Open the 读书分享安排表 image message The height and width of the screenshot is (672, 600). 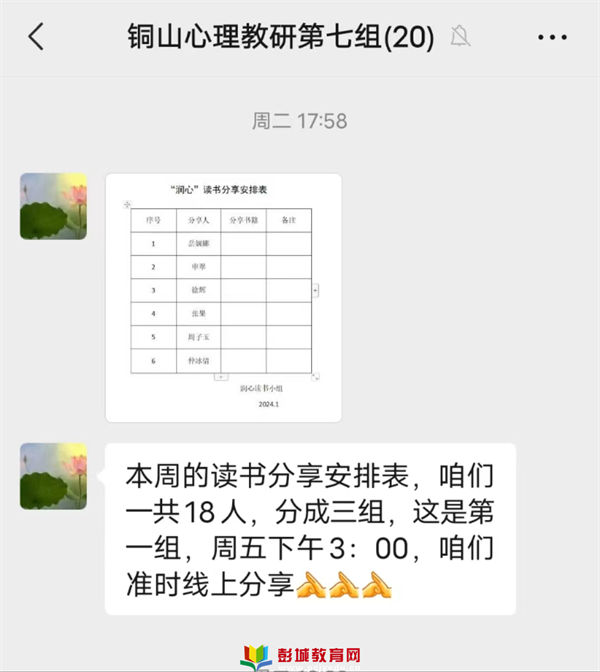coord(223,297)
